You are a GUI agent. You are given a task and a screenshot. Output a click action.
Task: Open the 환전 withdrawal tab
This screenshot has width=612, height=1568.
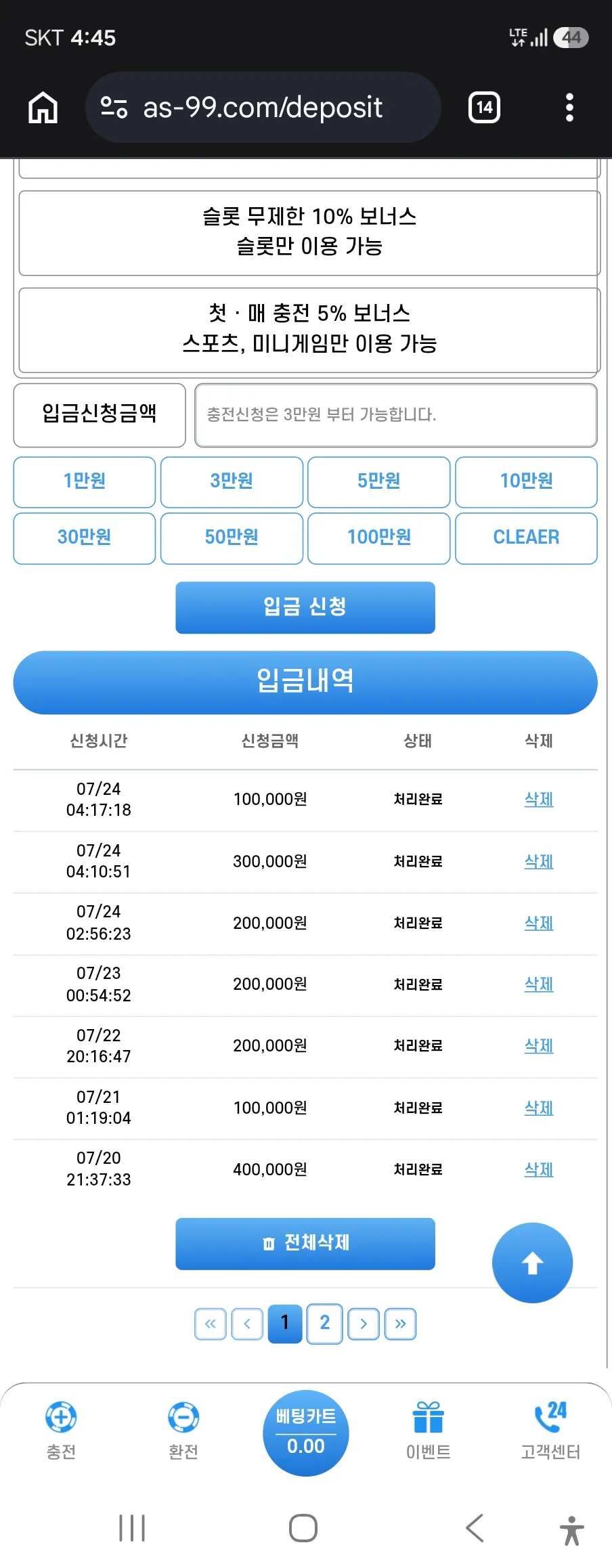[x=183, y=1431]
